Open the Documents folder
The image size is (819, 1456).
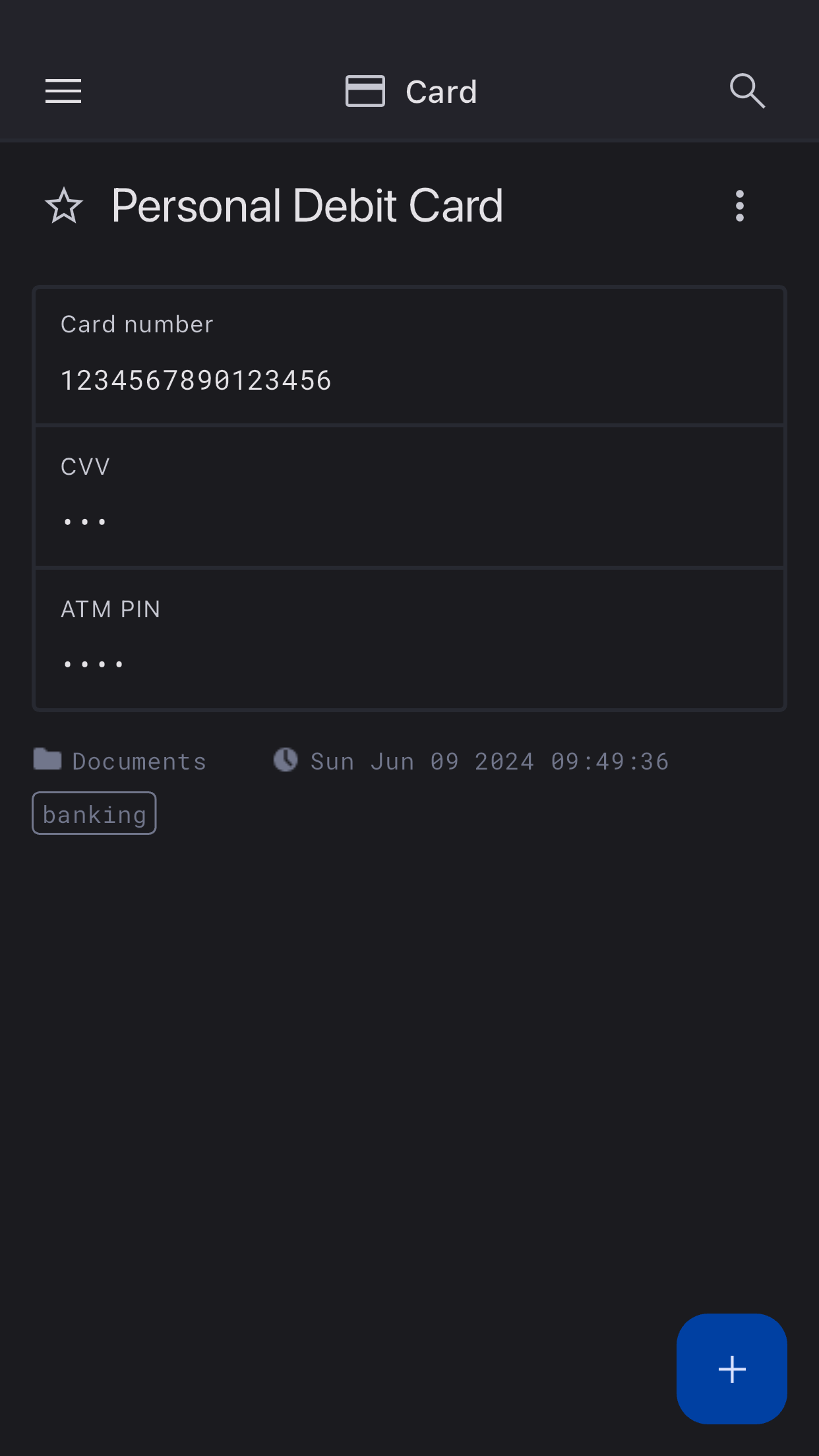[x=120, y=761]
